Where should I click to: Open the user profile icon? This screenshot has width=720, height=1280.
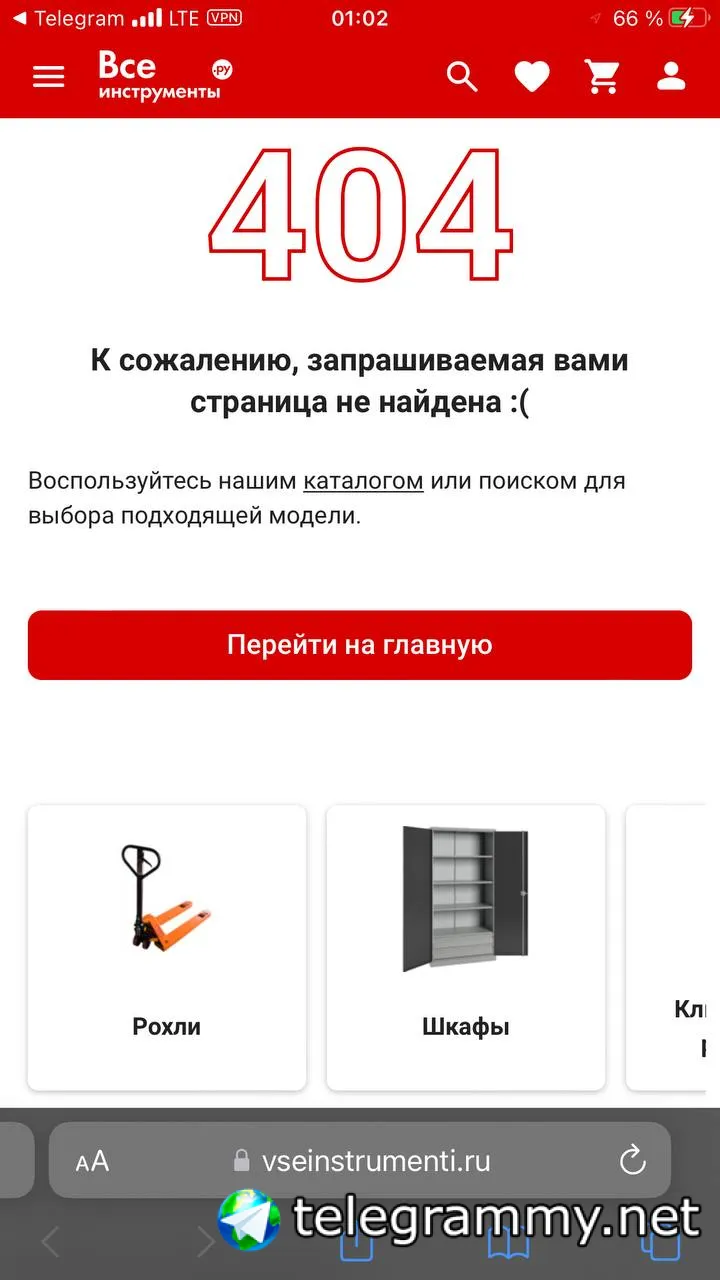(x=671, y=77)
